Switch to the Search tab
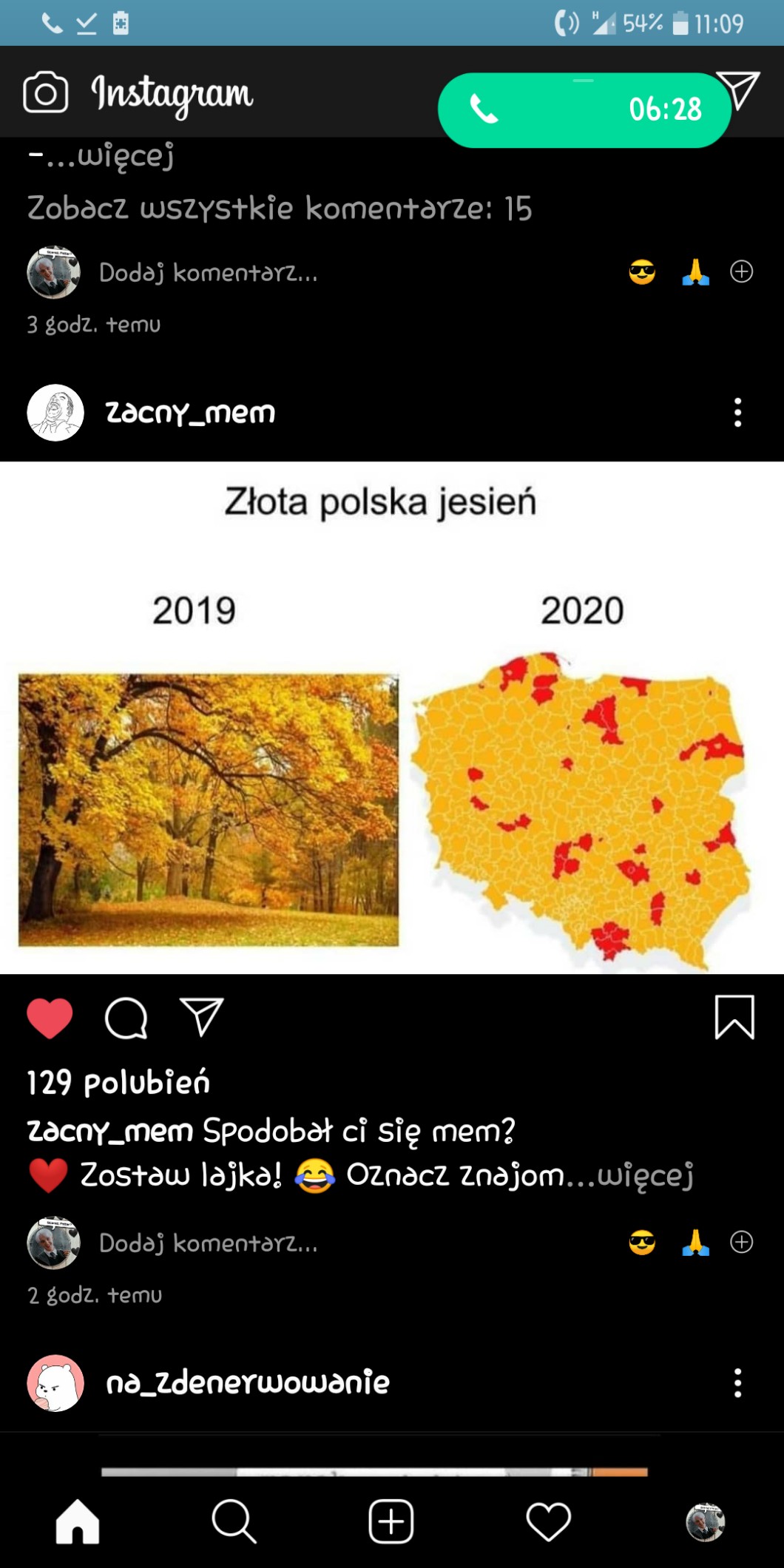This screenshot has height=1568, width=784. pyautogui.click(x=234, y=1522)
